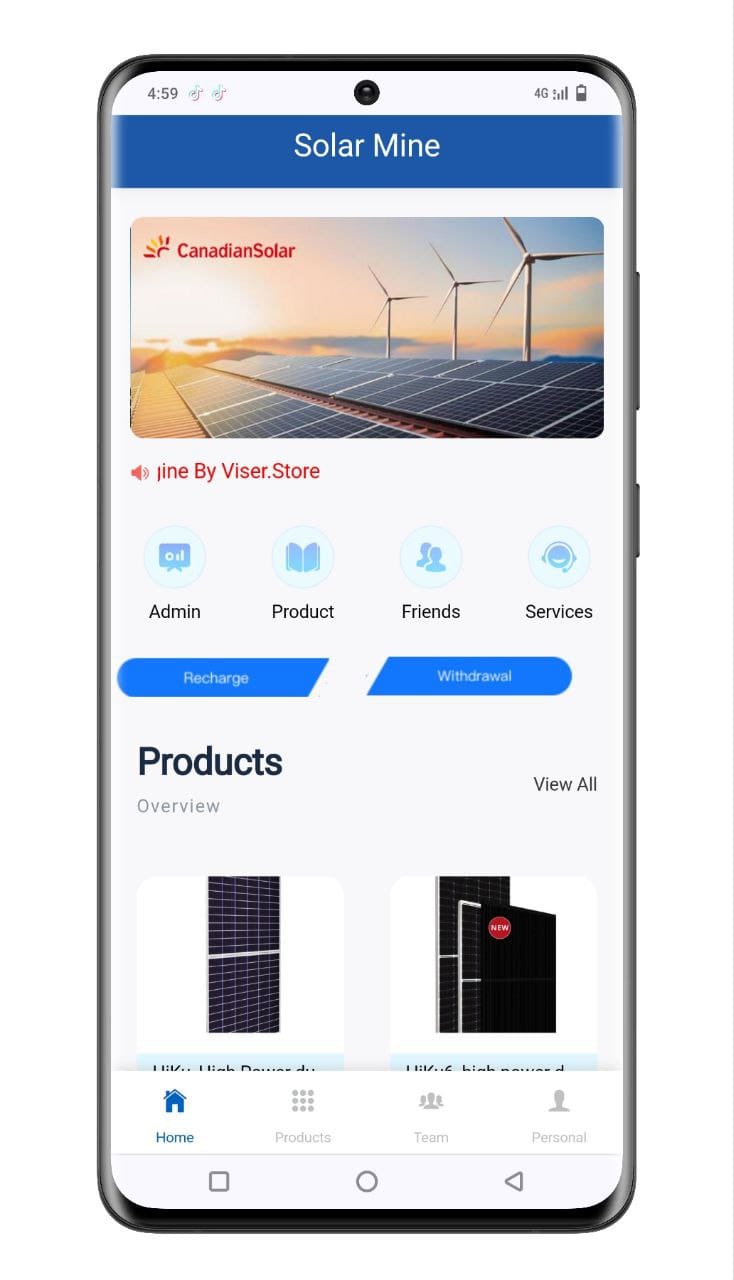Select the Home tab
734x1280 pixels.
click(175, 1115)
